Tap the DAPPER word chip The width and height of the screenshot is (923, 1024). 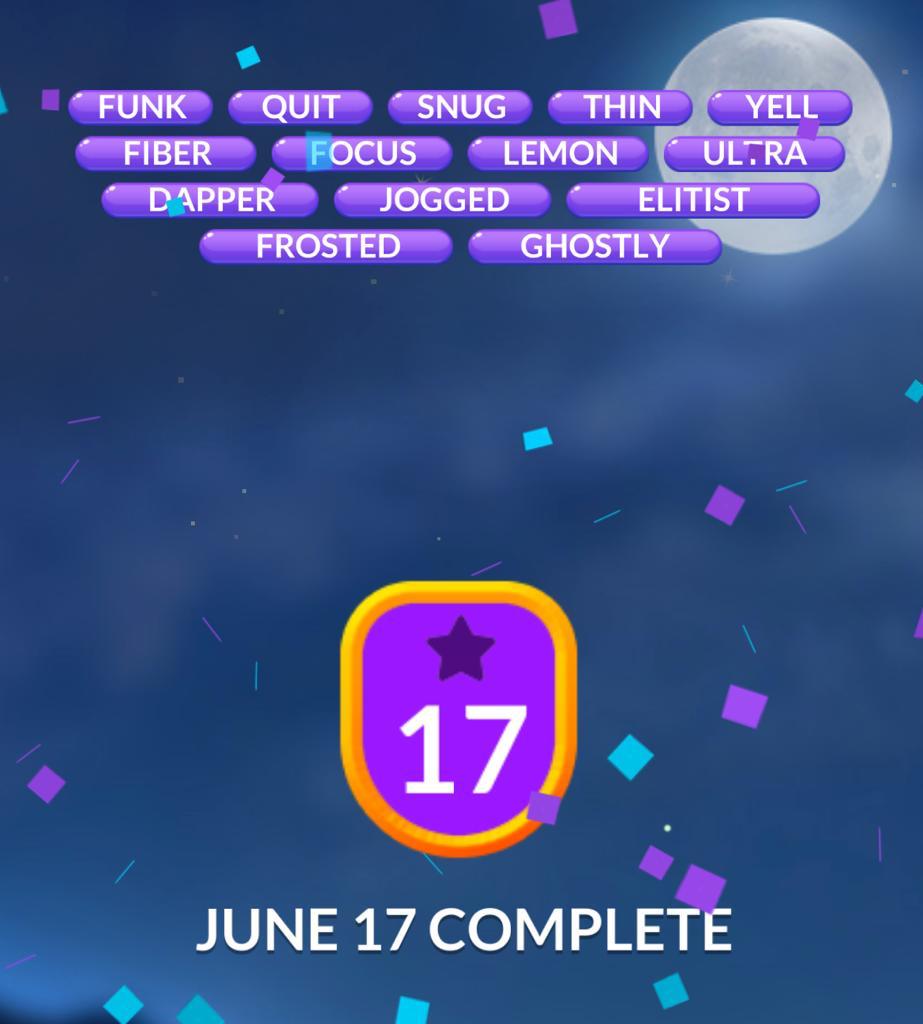(x=210, y=200)
